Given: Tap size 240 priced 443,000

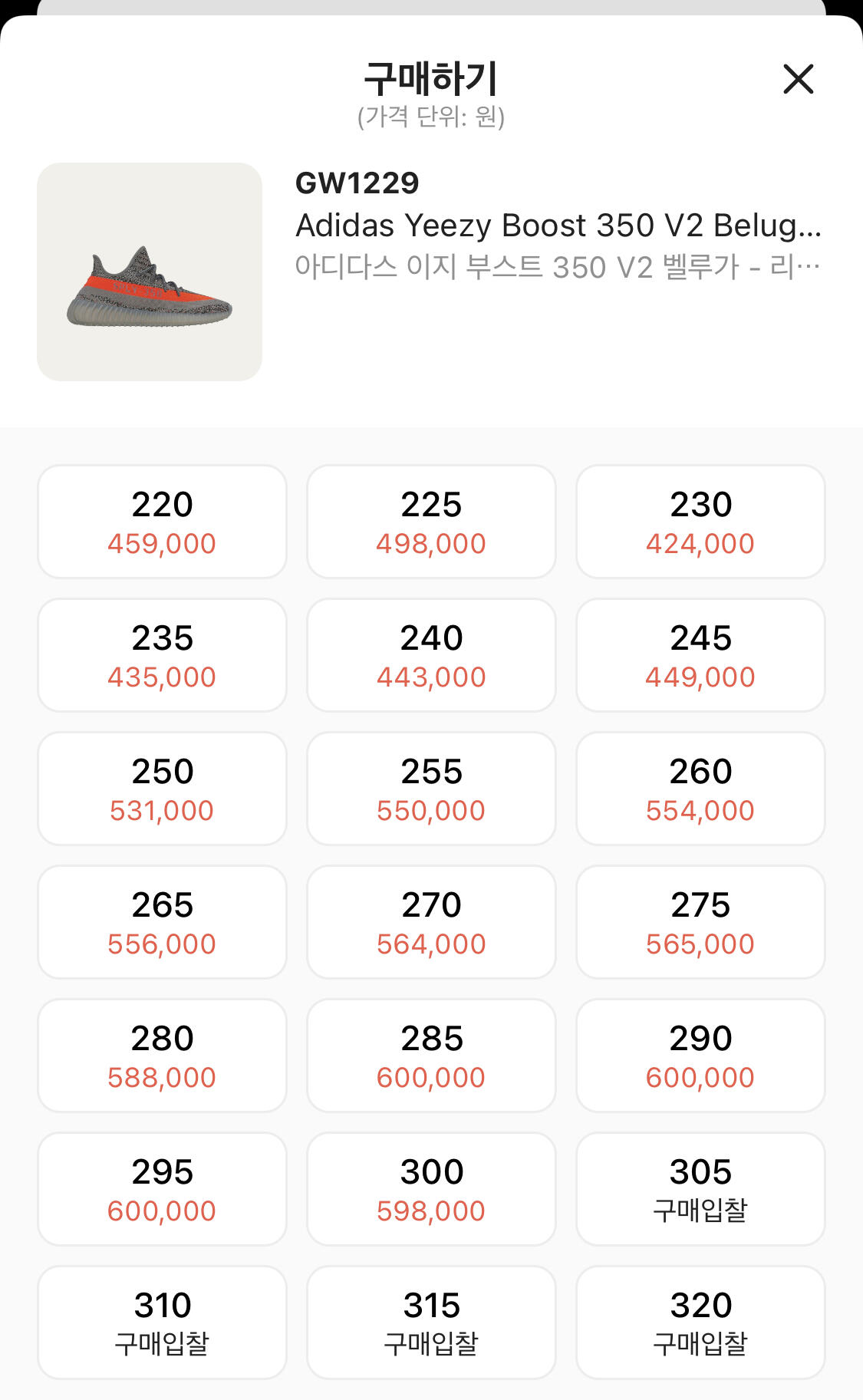Looking at the screenshot, I should click(x=431, y=655).
